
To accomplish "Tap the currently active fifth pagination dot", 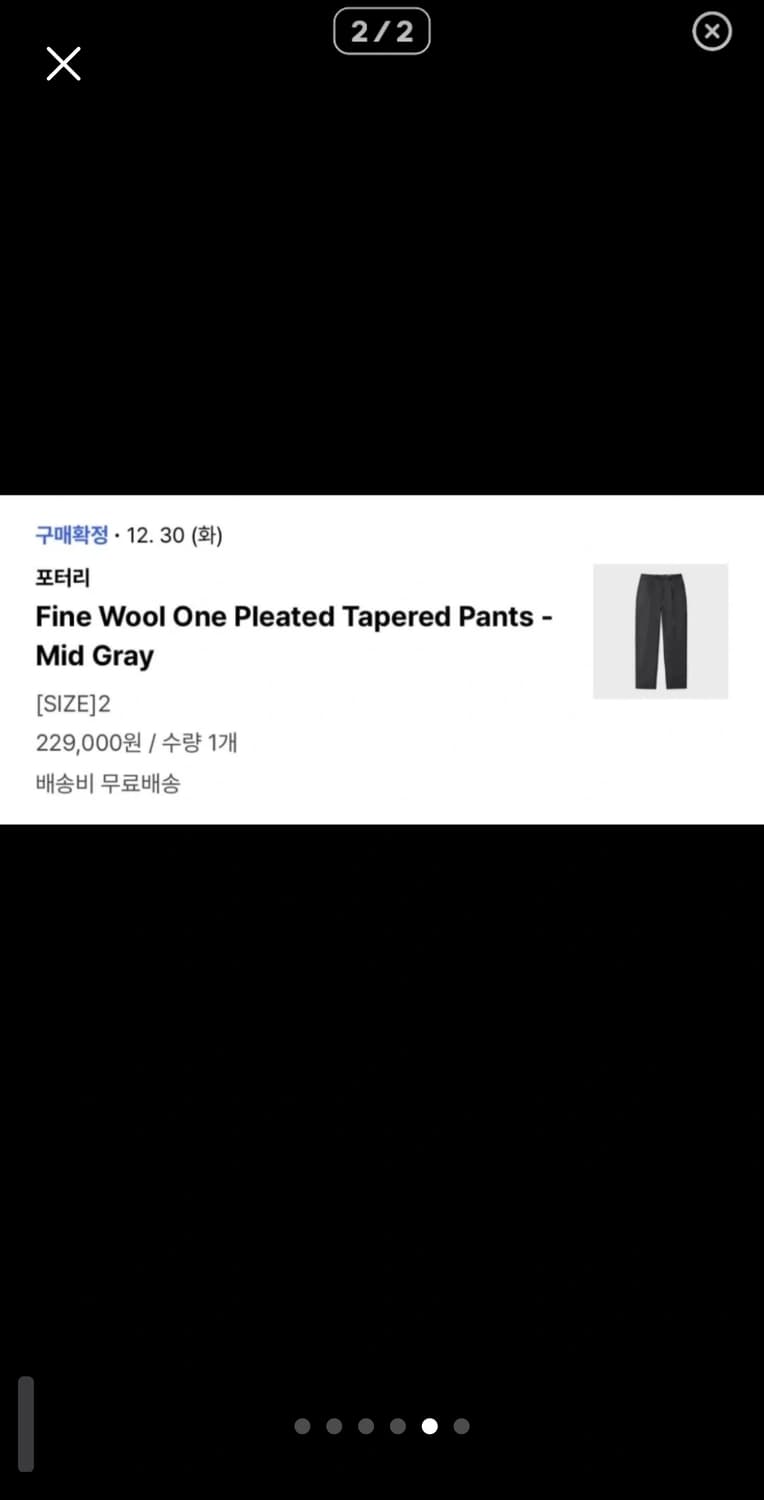I will (429, 1426).
